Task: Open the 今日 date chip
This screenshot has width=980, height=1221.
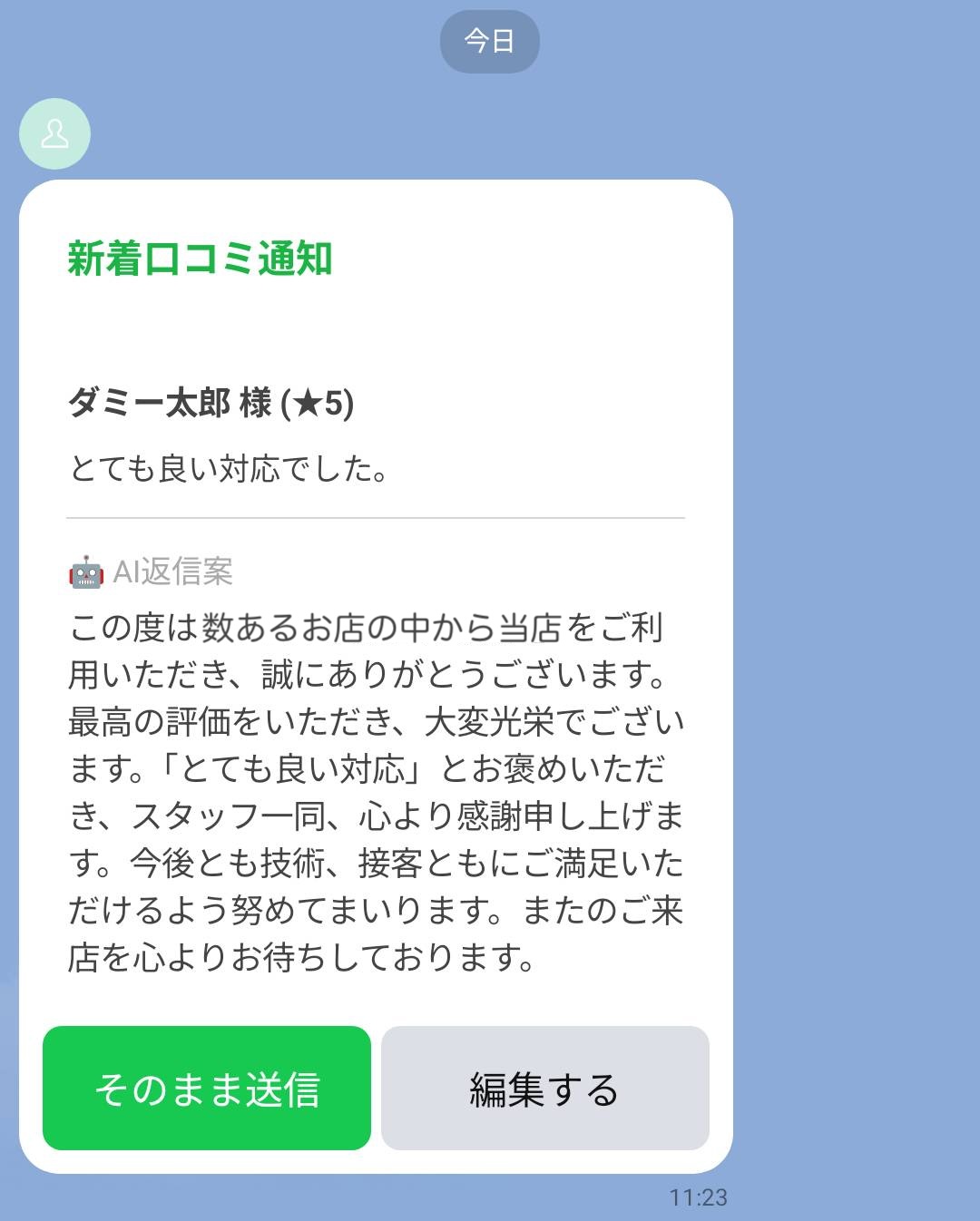Action: click(x=489, y=41)
